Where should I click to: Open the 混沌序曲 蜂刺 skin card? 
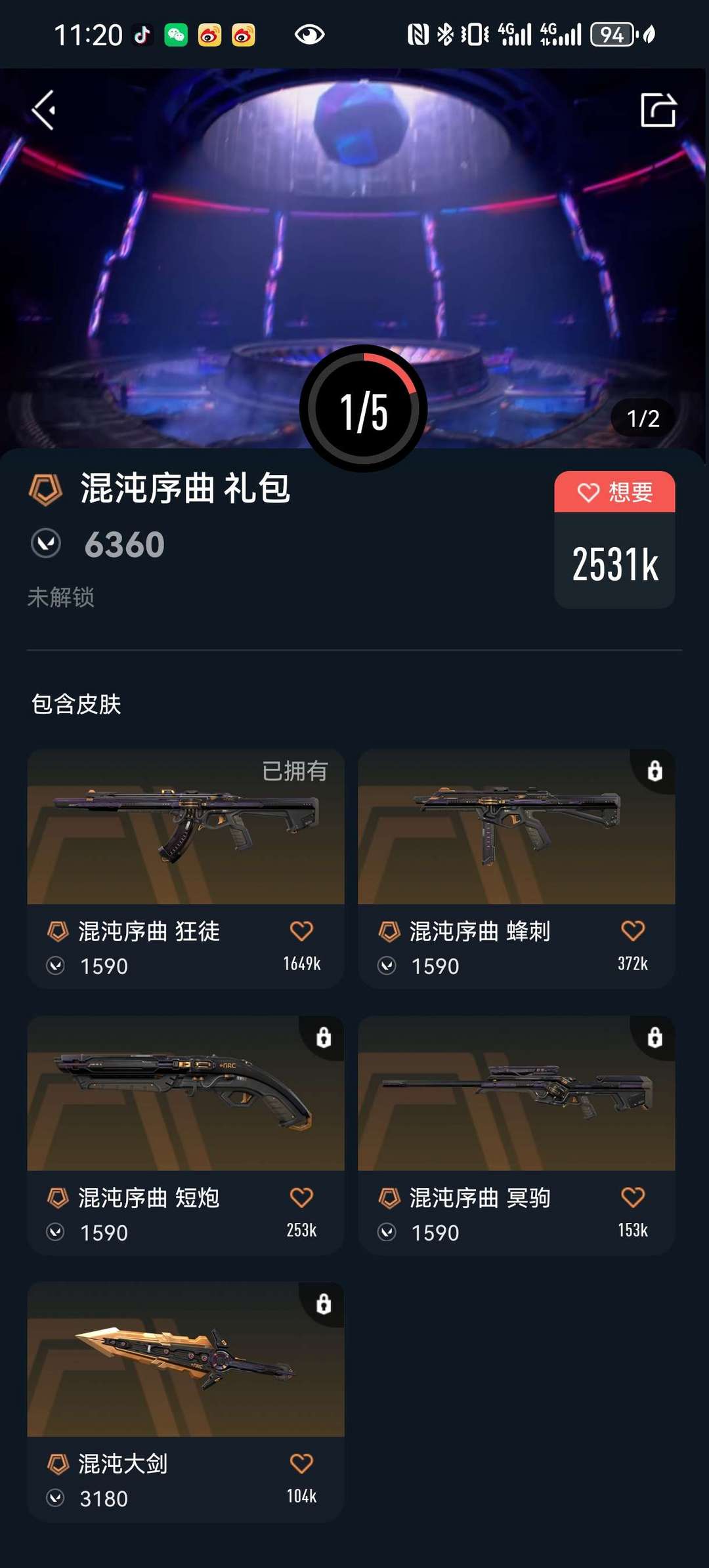517,869
